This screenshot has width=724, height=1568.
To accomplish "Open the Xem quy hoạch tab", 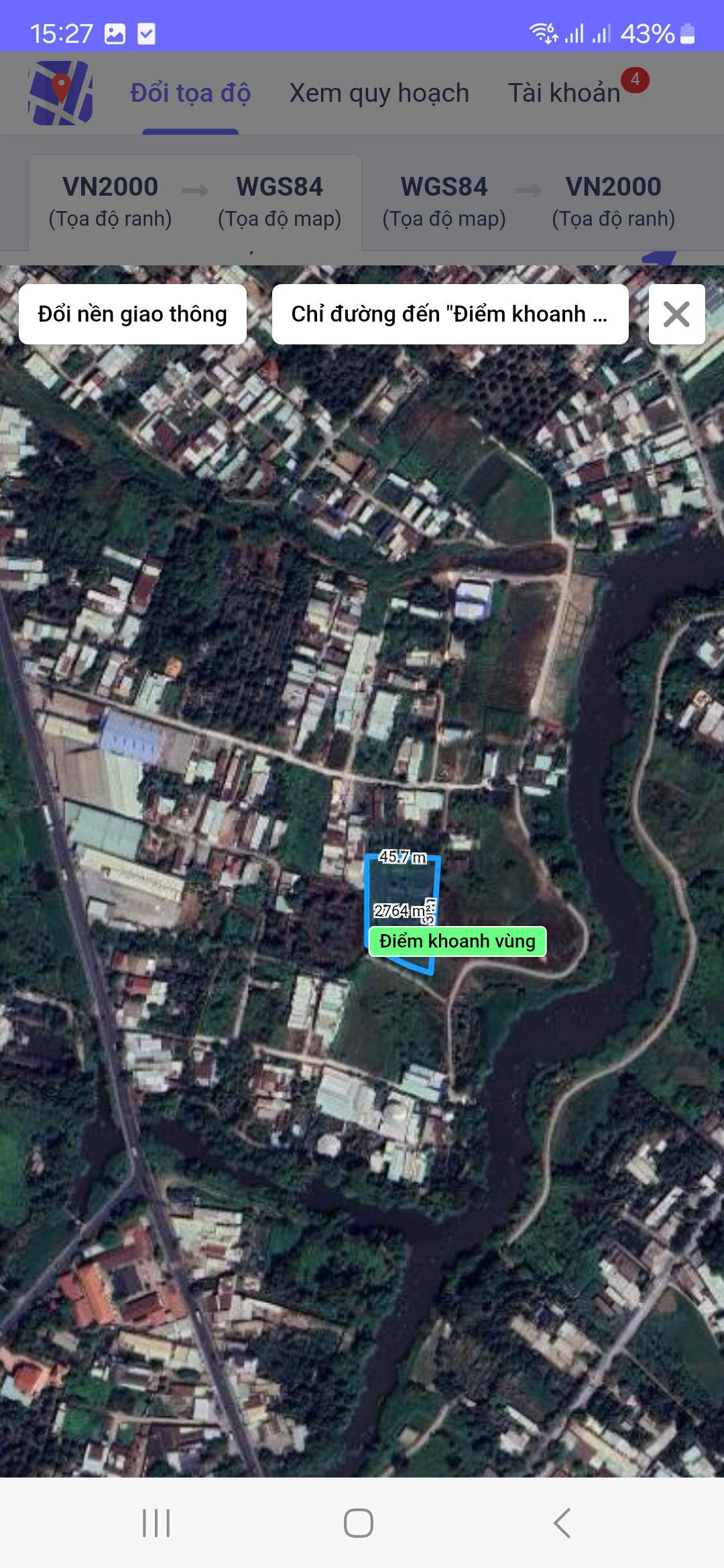I will 379,93.
